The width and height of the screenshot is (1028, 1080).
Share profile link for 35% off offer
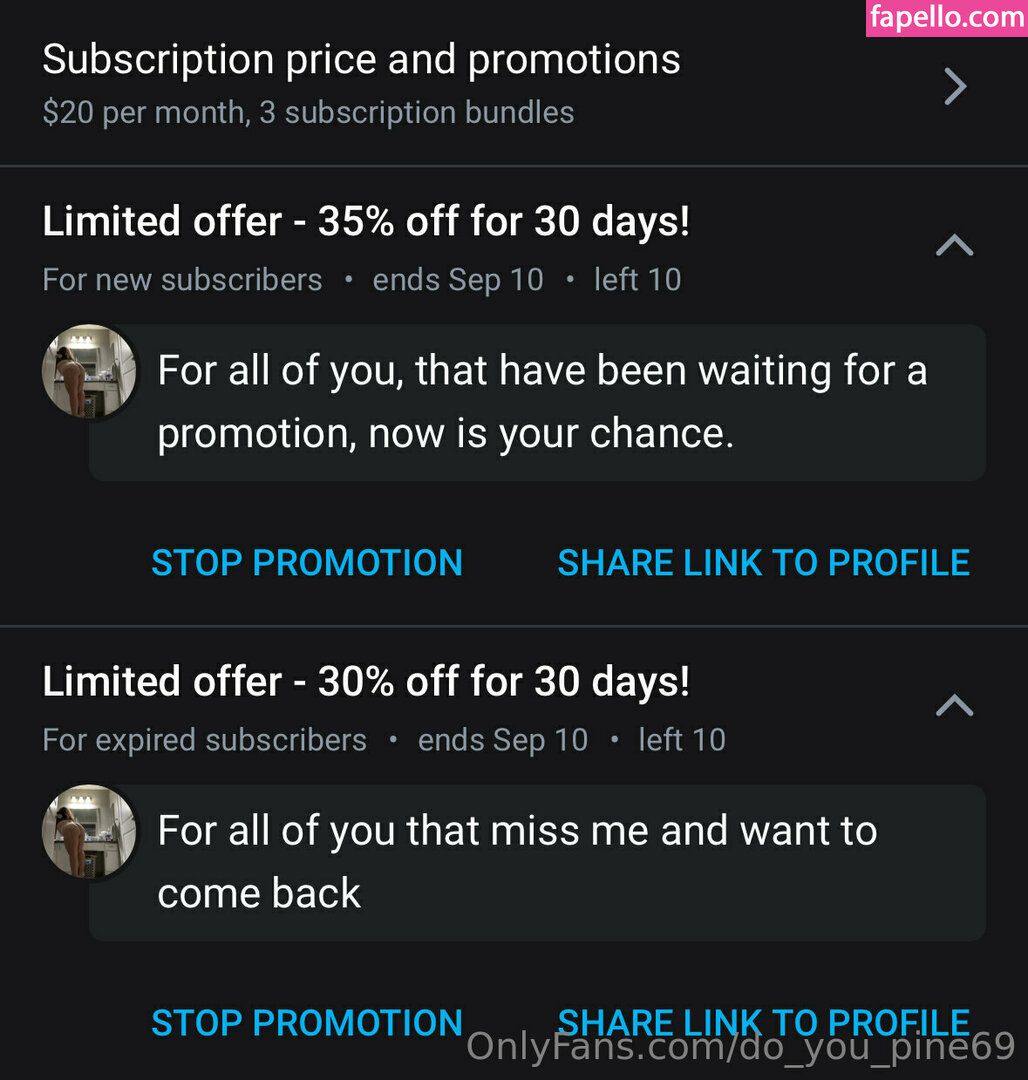point(763,563)
